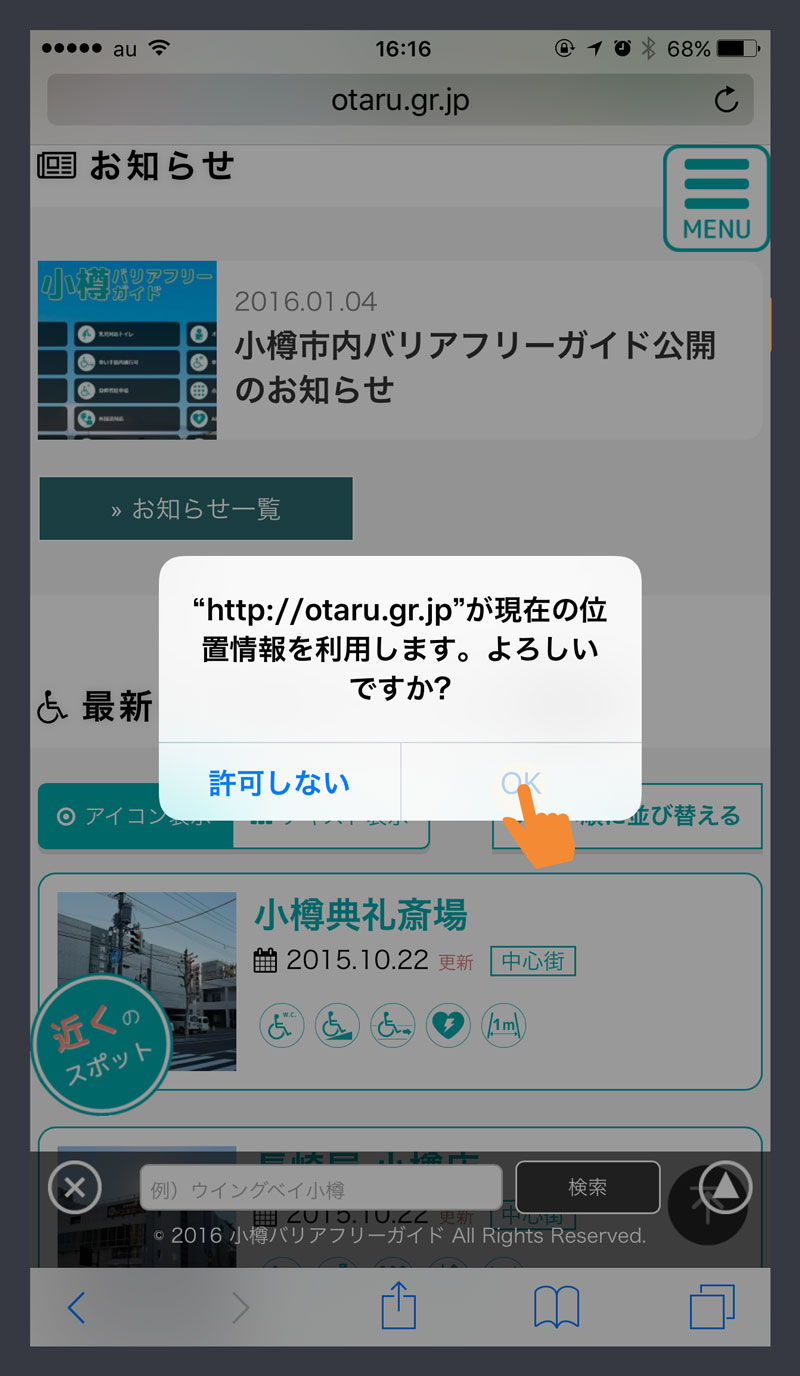The image size is (800, 1376).
Task: View the お知らせ一覧 news list
Action: (196, 509)
